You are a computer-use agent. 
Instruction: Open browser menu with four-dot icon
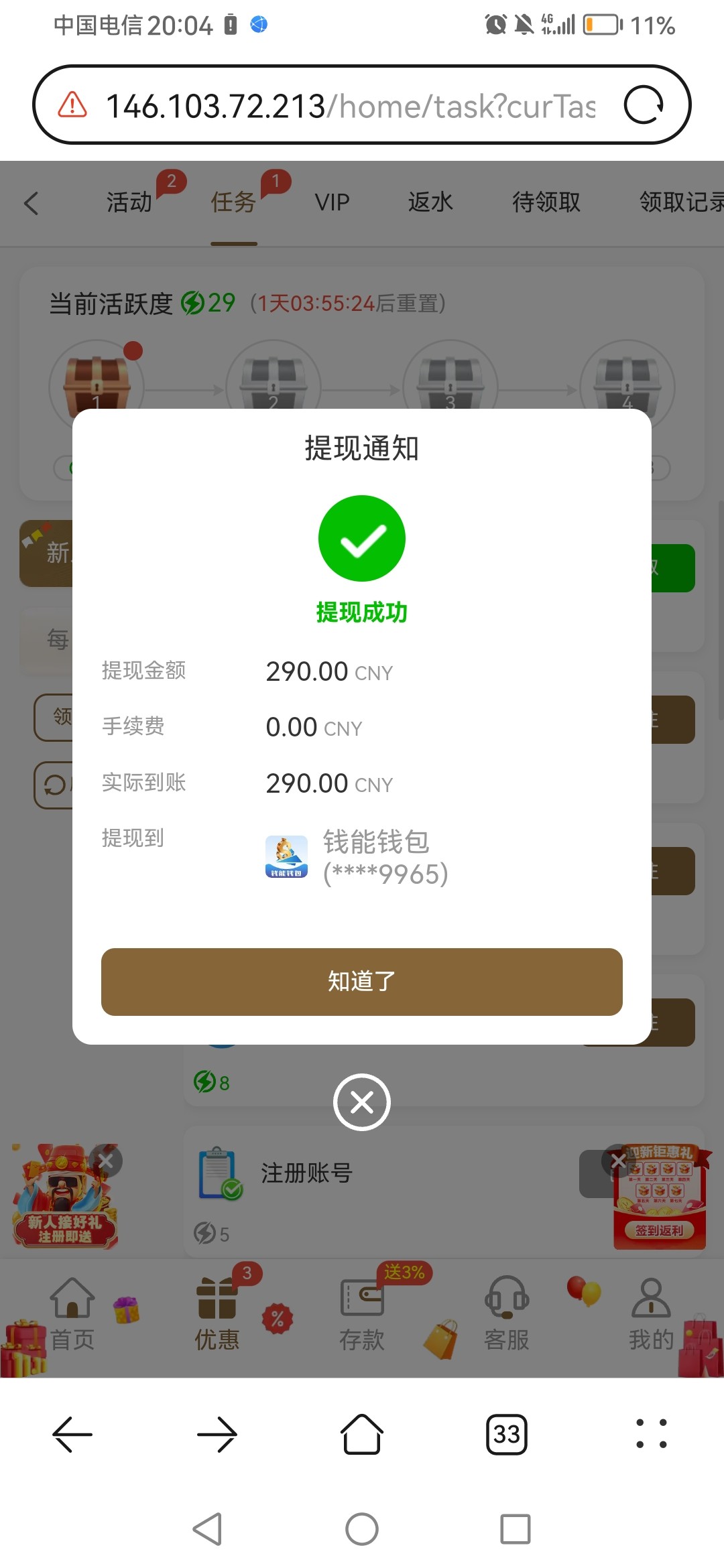(651, 1434)
